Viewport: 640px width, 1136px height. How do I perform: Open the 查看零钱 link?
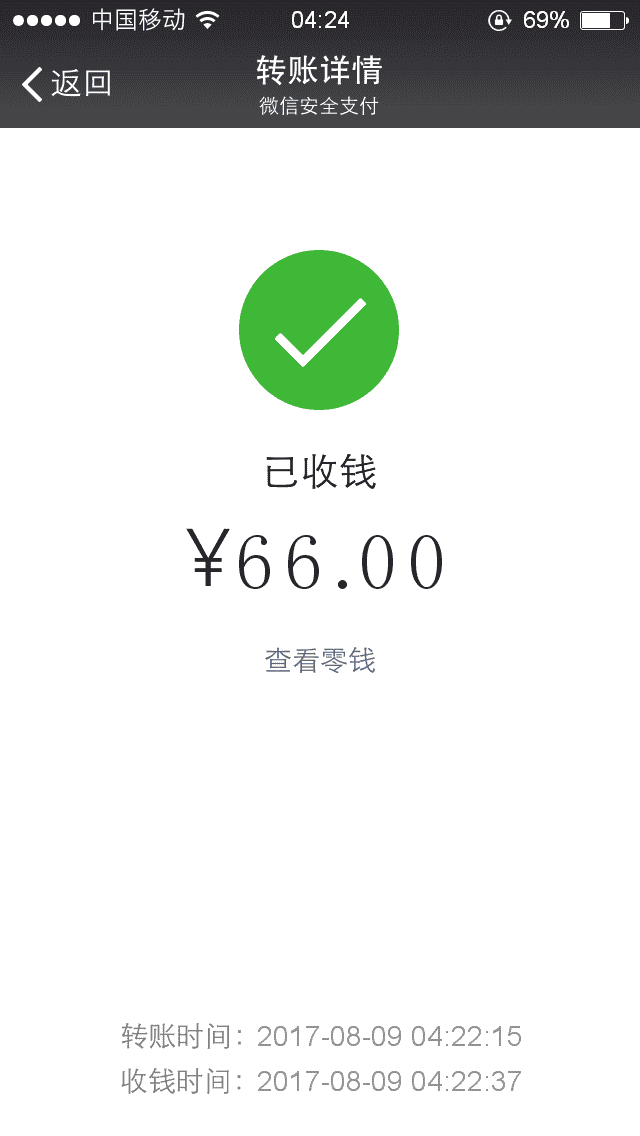(320, 661)
